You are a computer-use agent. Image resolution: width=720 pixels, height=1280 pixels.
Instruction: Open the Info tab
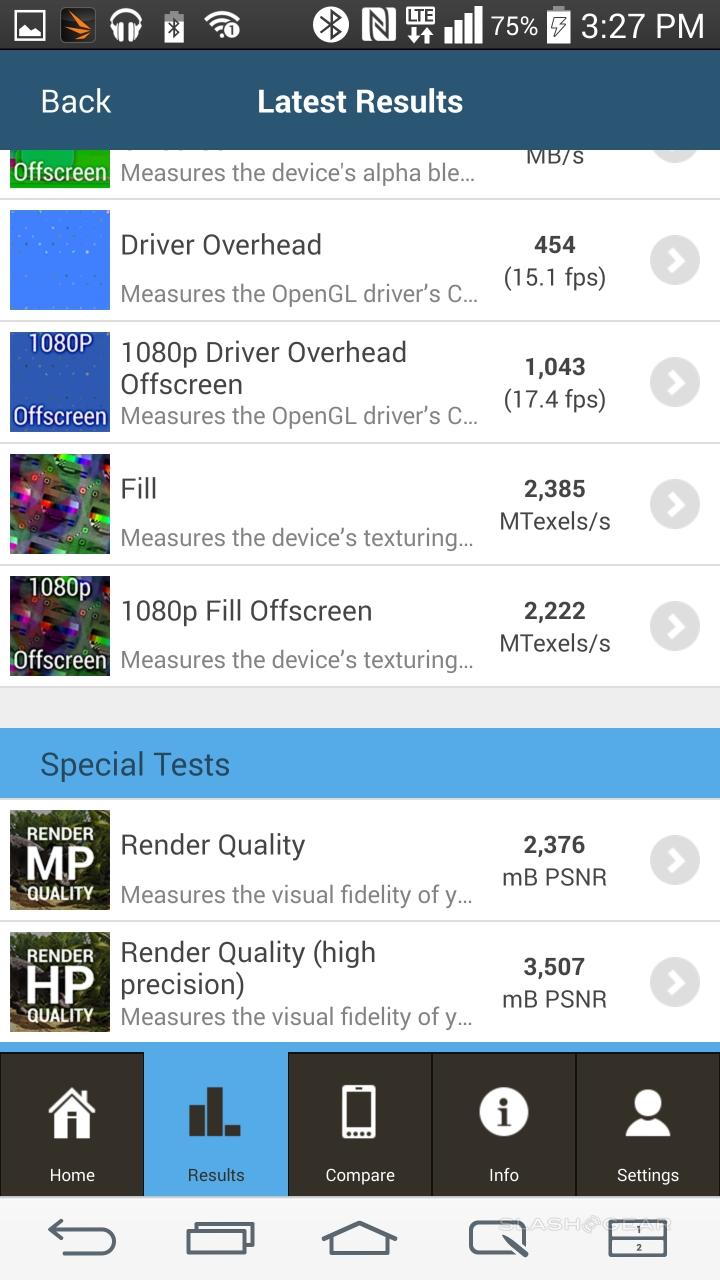[504, 1125]
